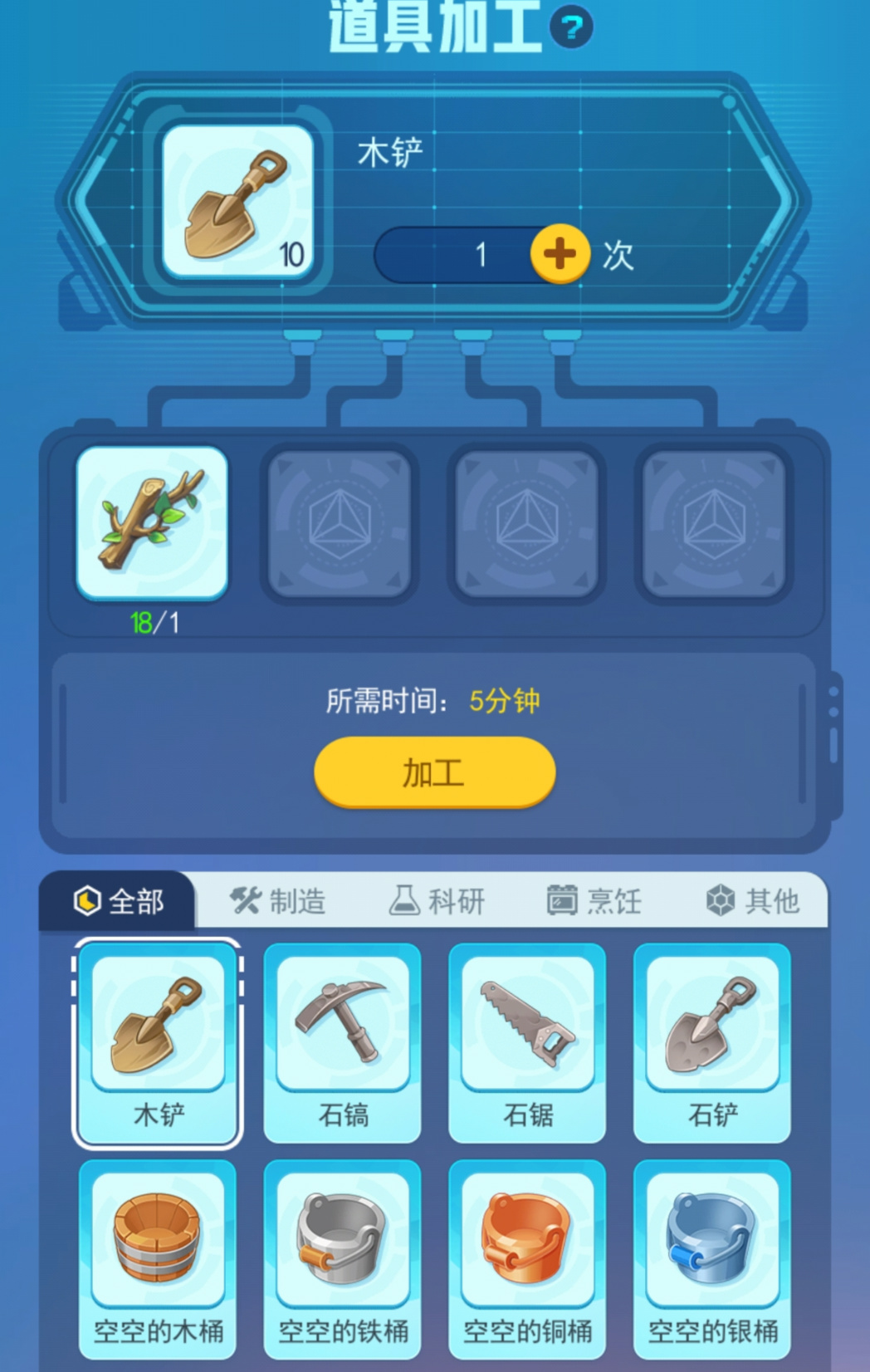Tap the yellow 加工 button

coord(434,772)
